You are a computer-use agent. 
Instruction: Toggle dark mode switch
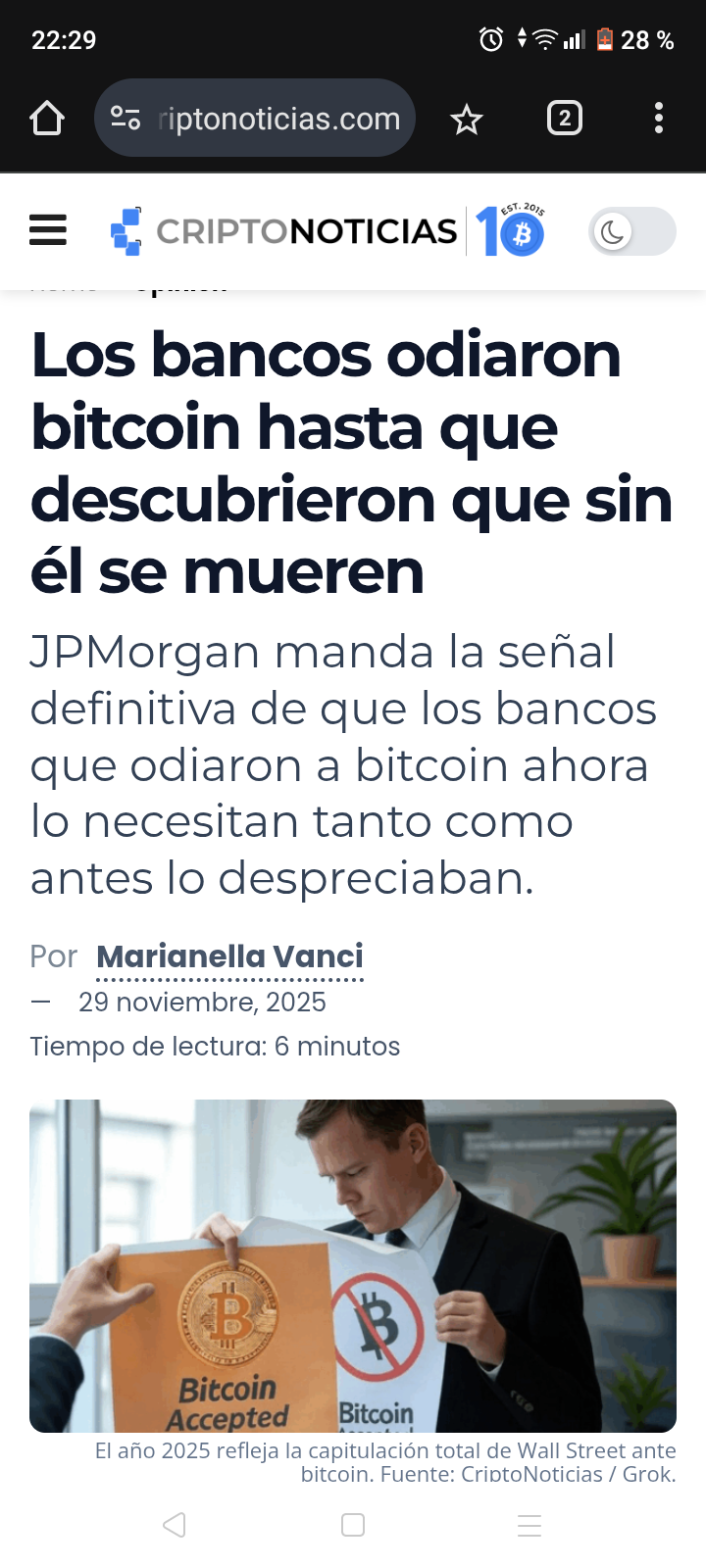click(631, 232)
